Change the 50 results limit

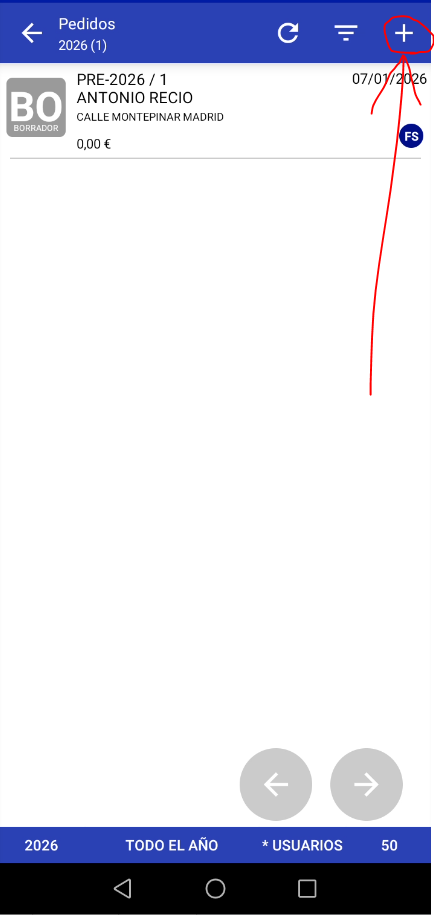pos(389,845)
